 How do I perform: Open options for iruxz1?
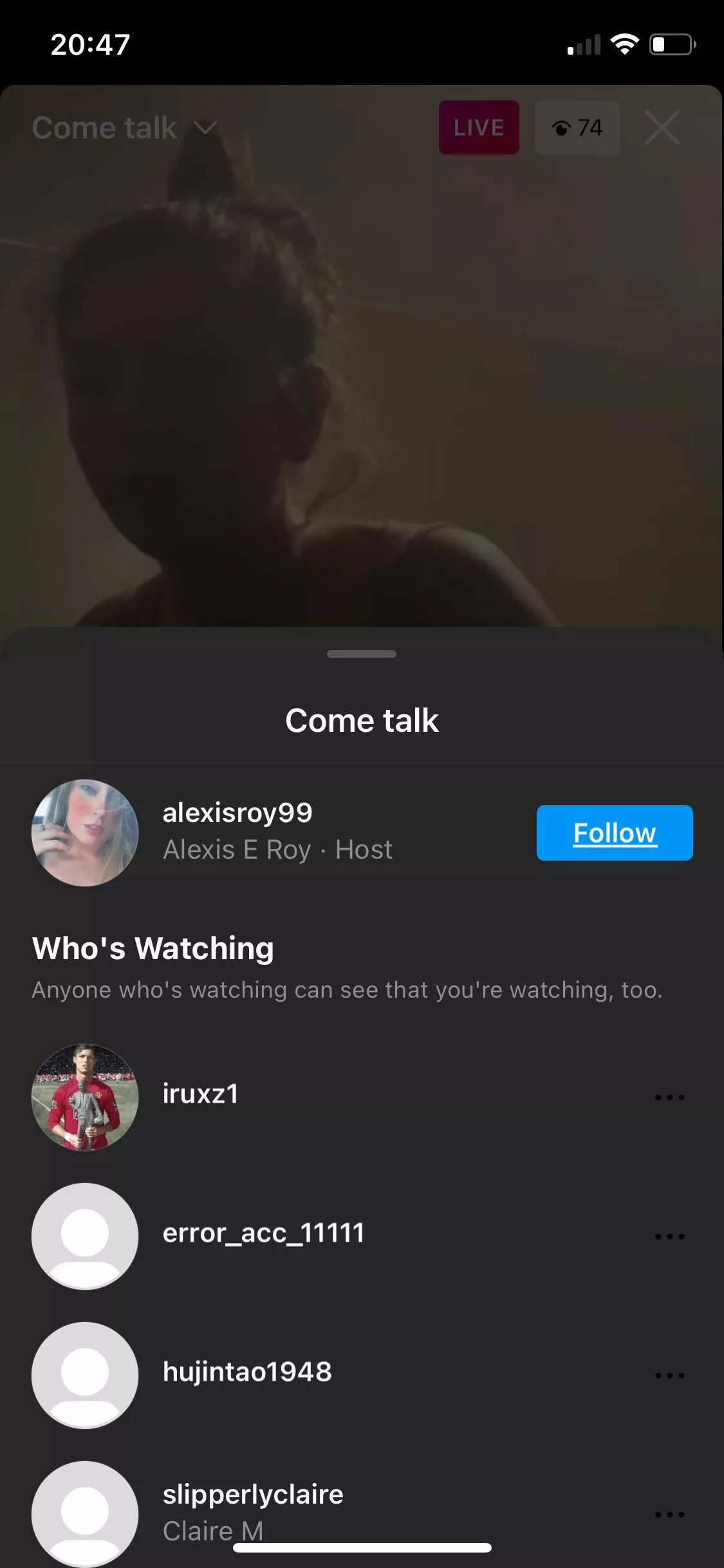669,1097
